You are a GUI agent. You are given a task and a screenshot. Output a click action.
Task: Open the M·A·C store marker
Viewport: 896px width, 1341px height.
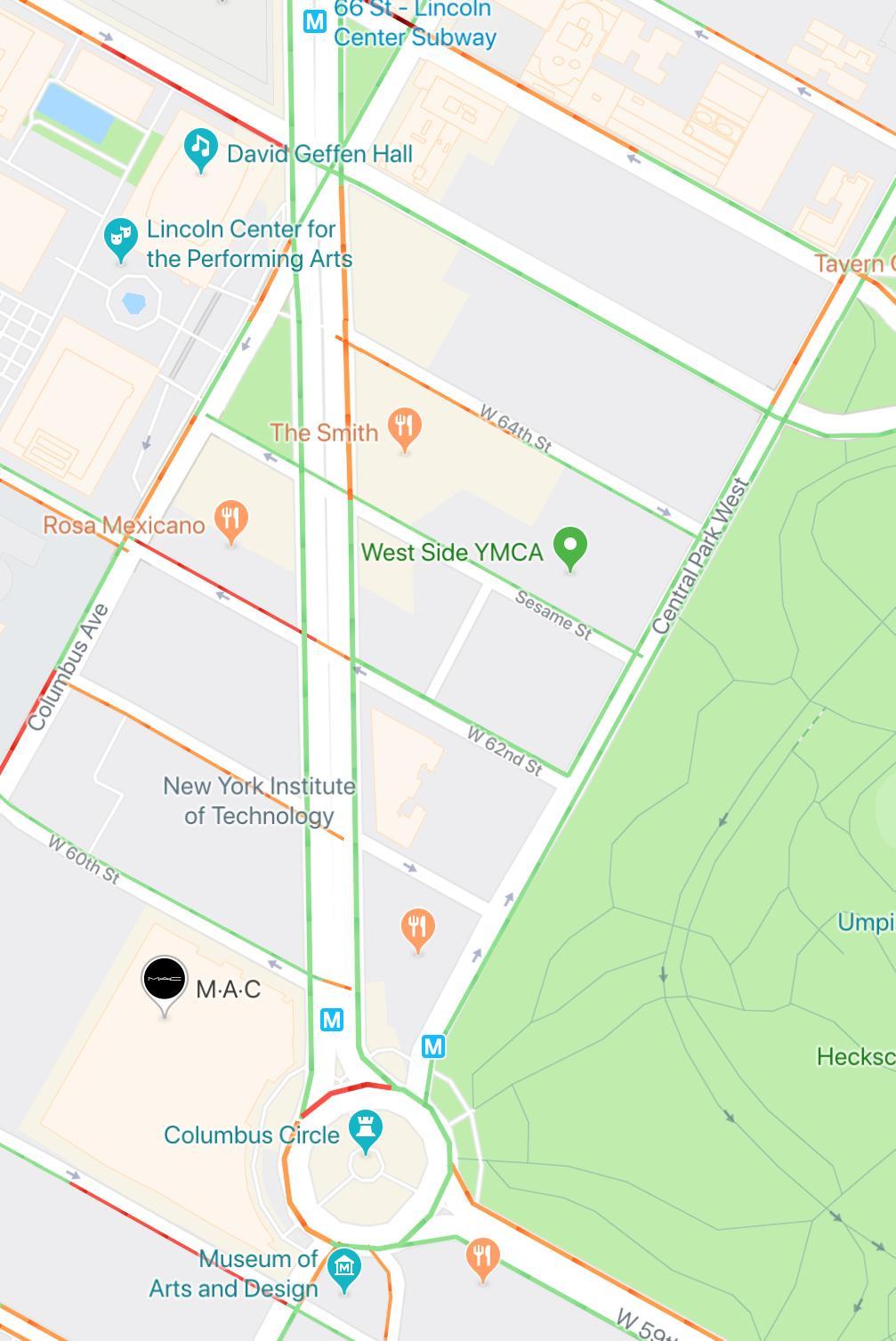pyautogui.click(x=165, y=982)
